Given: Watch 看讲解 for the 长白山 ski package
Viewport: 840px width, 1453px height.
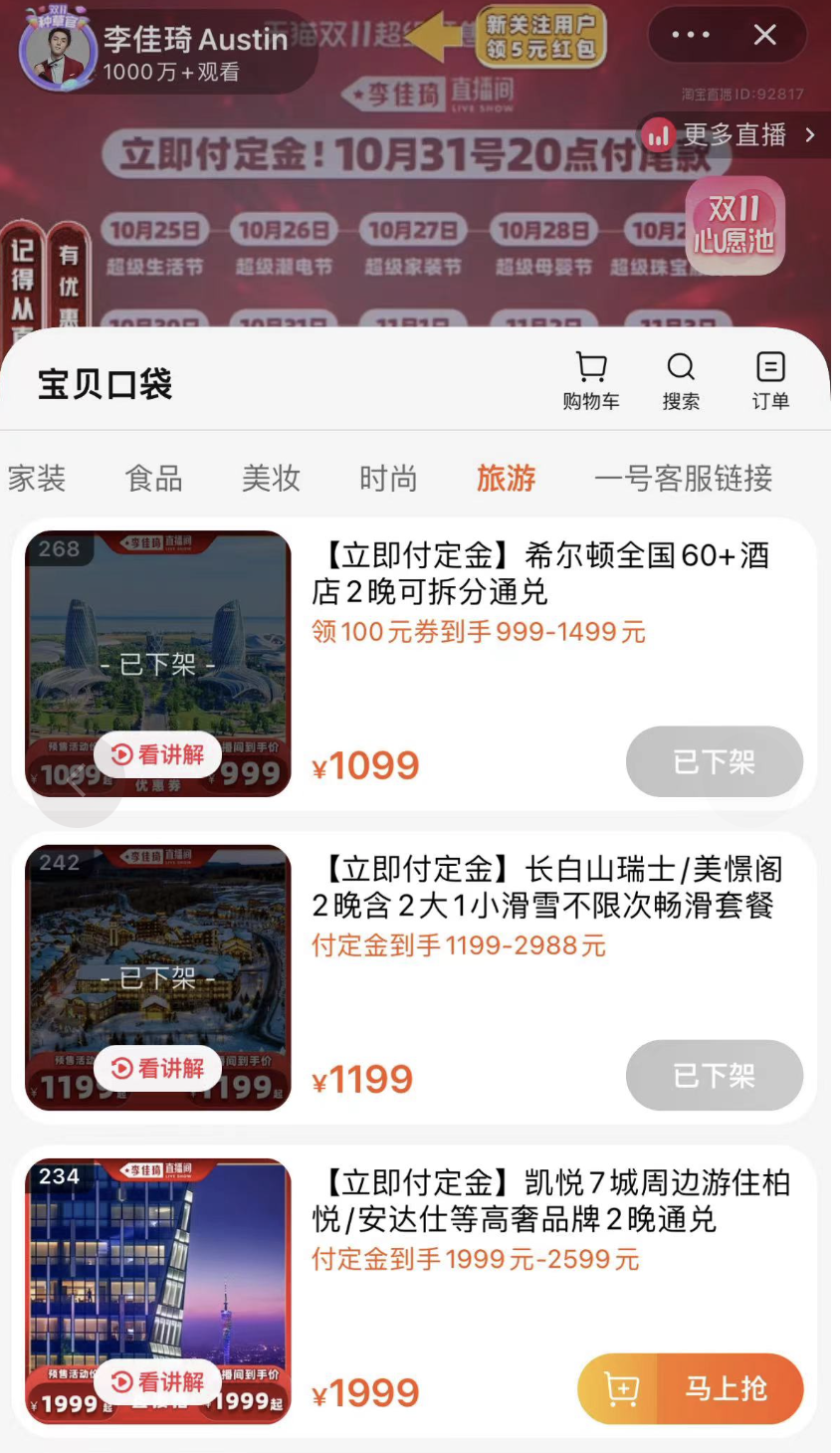Looking at the screenshot, I should click(x=158, y=1068).
